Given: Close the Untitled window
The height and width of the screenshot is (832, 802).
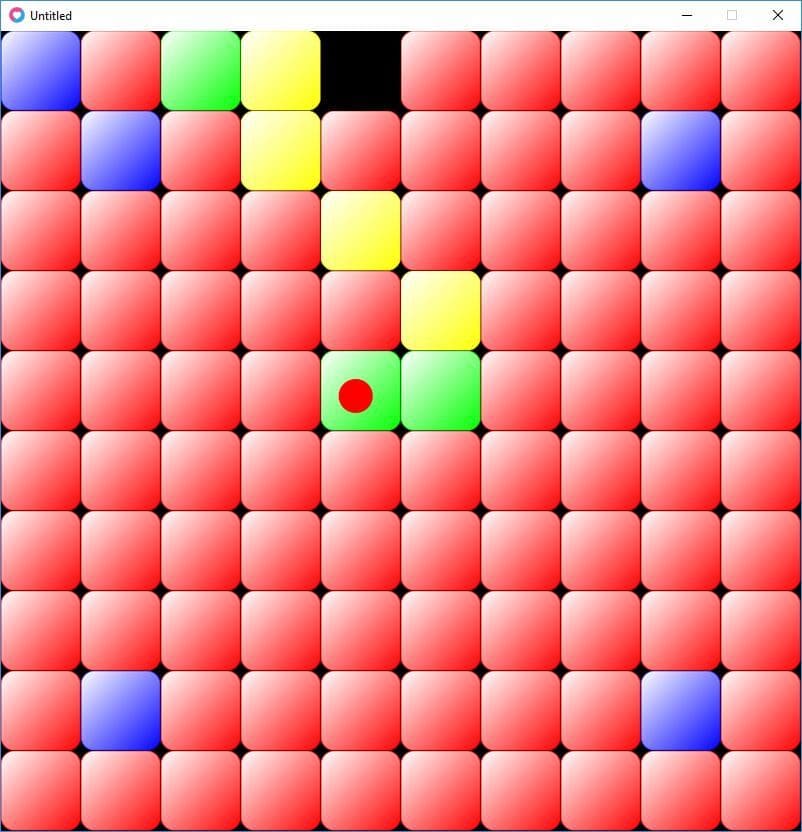Looking at the screenshot, I should click(778, 15).
